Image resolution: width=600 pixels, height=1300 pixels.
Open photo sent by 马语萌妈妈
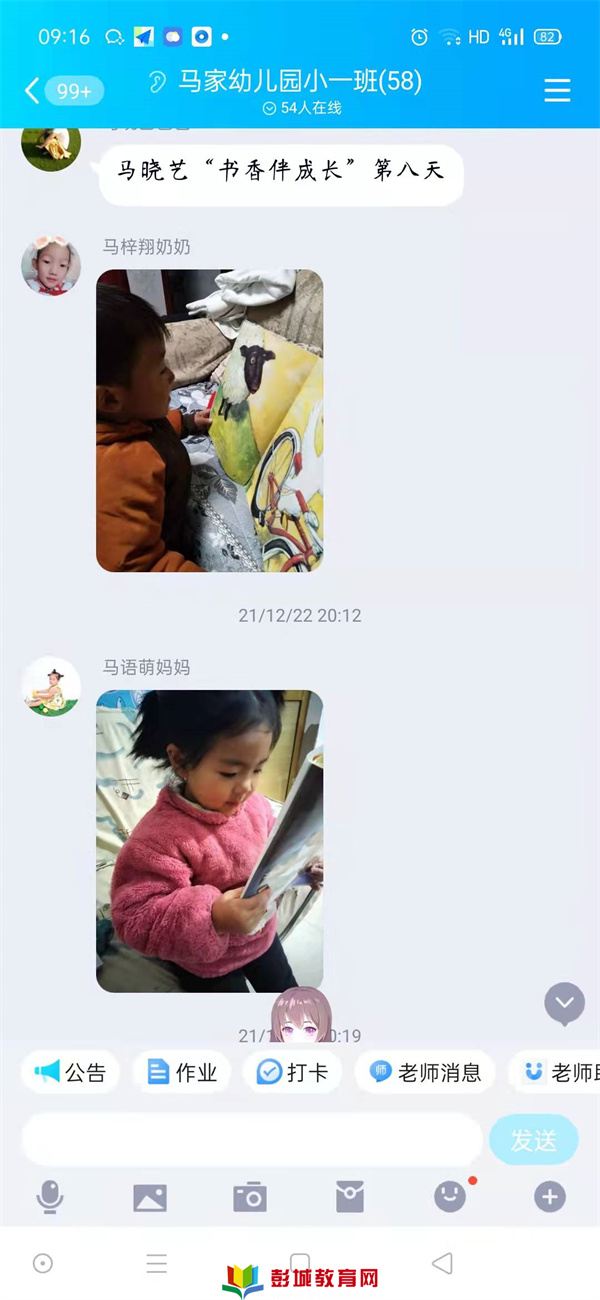209,841
